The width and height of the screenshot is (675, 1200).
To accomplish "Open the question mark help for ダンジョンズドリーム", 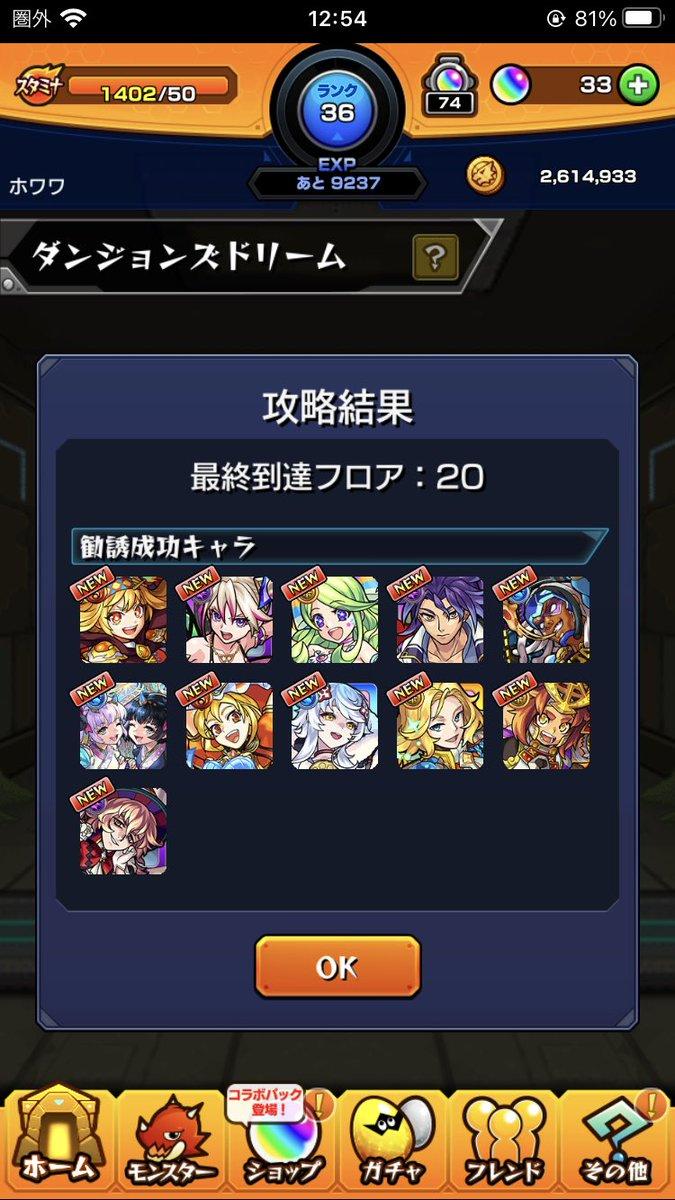I will pyautogui.click(x=435, y=257).
